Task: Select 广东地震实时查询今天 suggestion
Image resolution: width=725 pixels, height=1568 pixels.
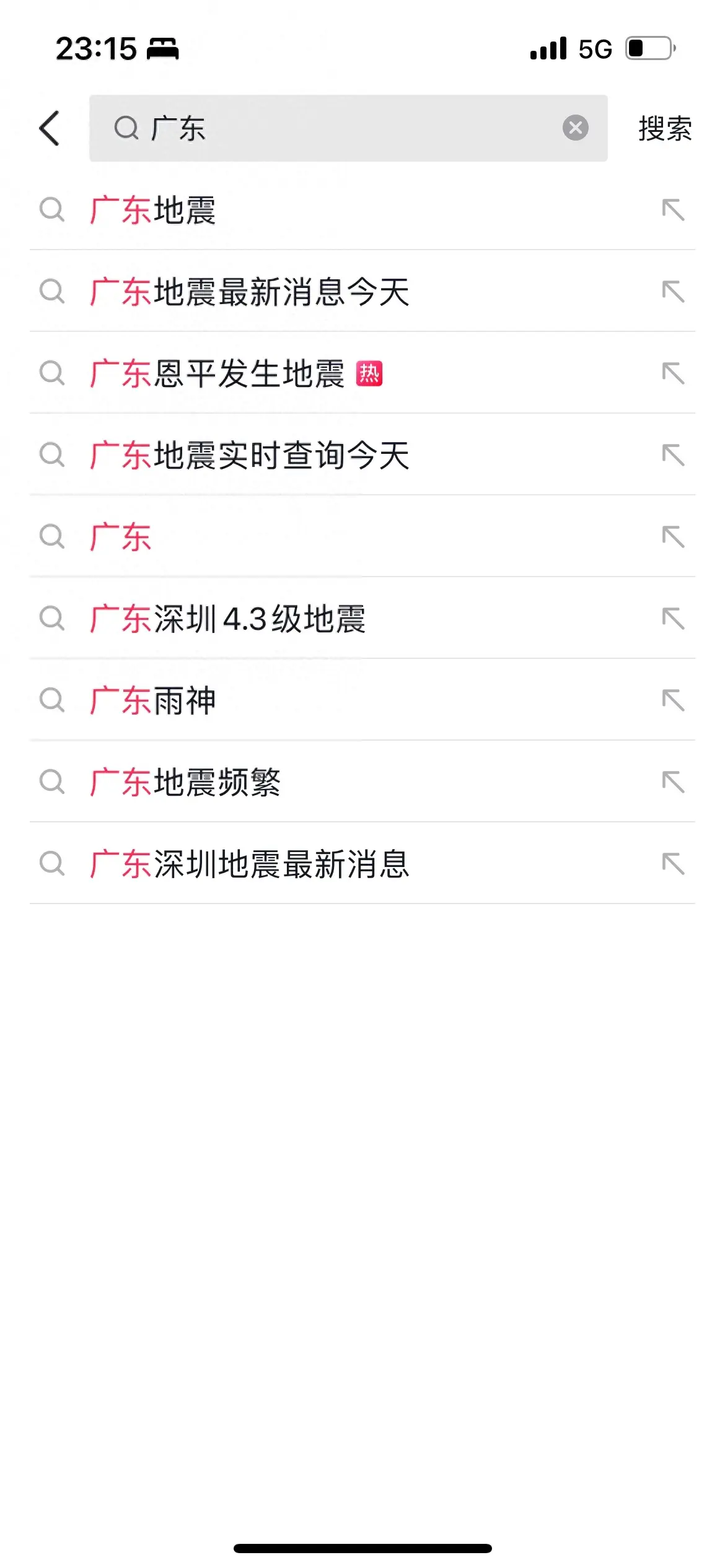Action: 362,455
